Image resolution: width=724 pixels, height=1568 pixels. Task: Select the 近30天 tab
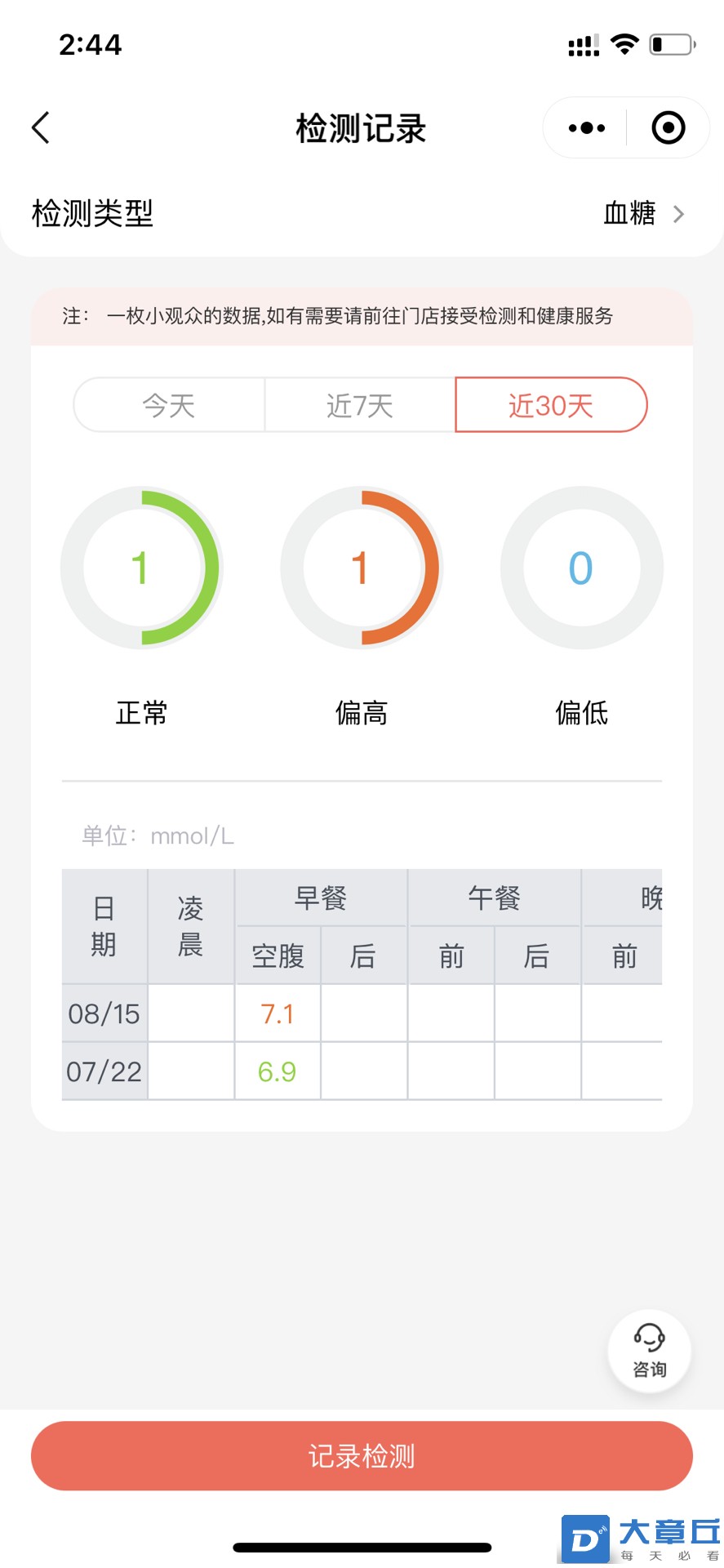click(550, 405)
